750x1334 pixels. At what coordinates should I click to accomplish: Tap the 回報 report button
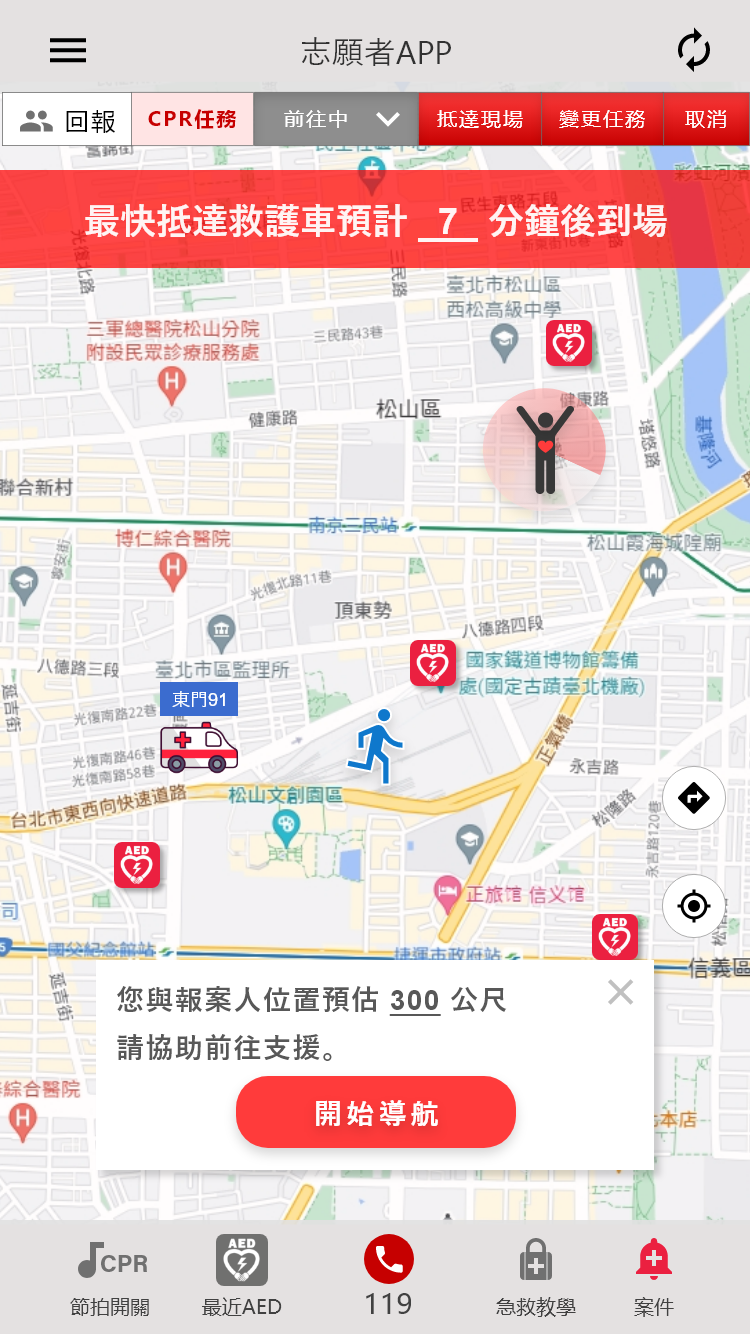[67, 120]
